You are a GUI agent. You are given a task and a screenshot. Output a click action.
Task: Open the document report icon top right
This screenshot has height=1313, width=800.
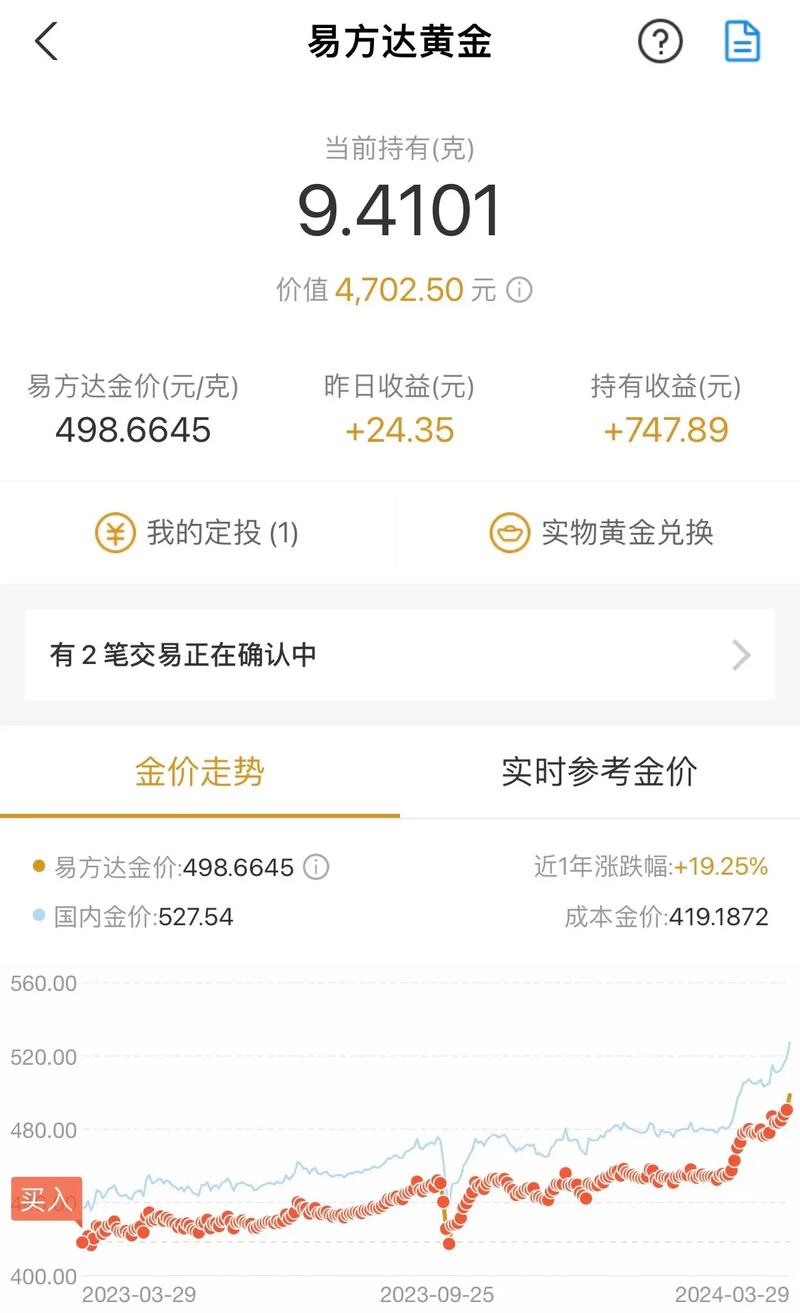coord(740,42)
